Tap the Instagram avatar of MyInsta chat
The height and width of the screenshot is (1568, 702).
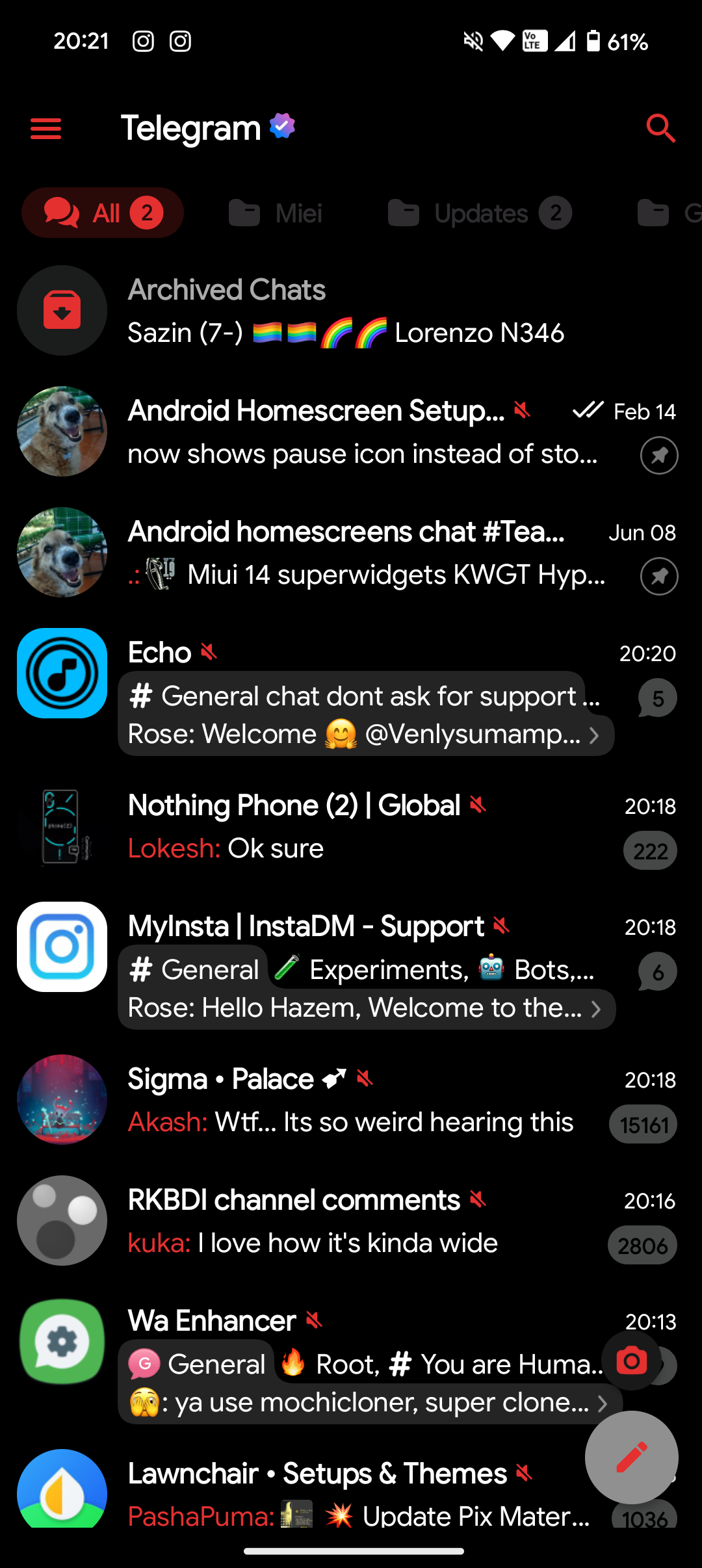[x=62, y=948]
